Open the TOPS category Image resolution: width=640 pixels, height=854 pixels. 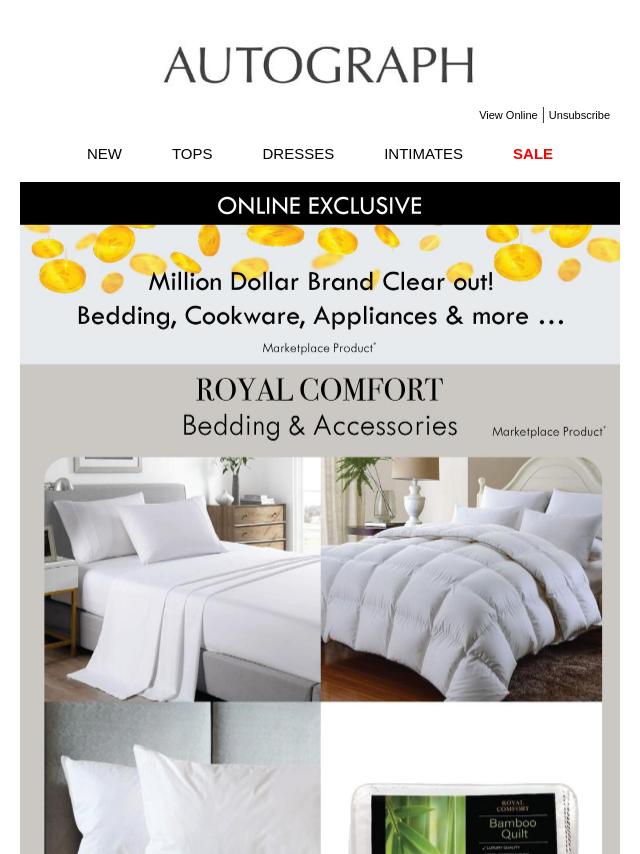(x=192, y=154)
